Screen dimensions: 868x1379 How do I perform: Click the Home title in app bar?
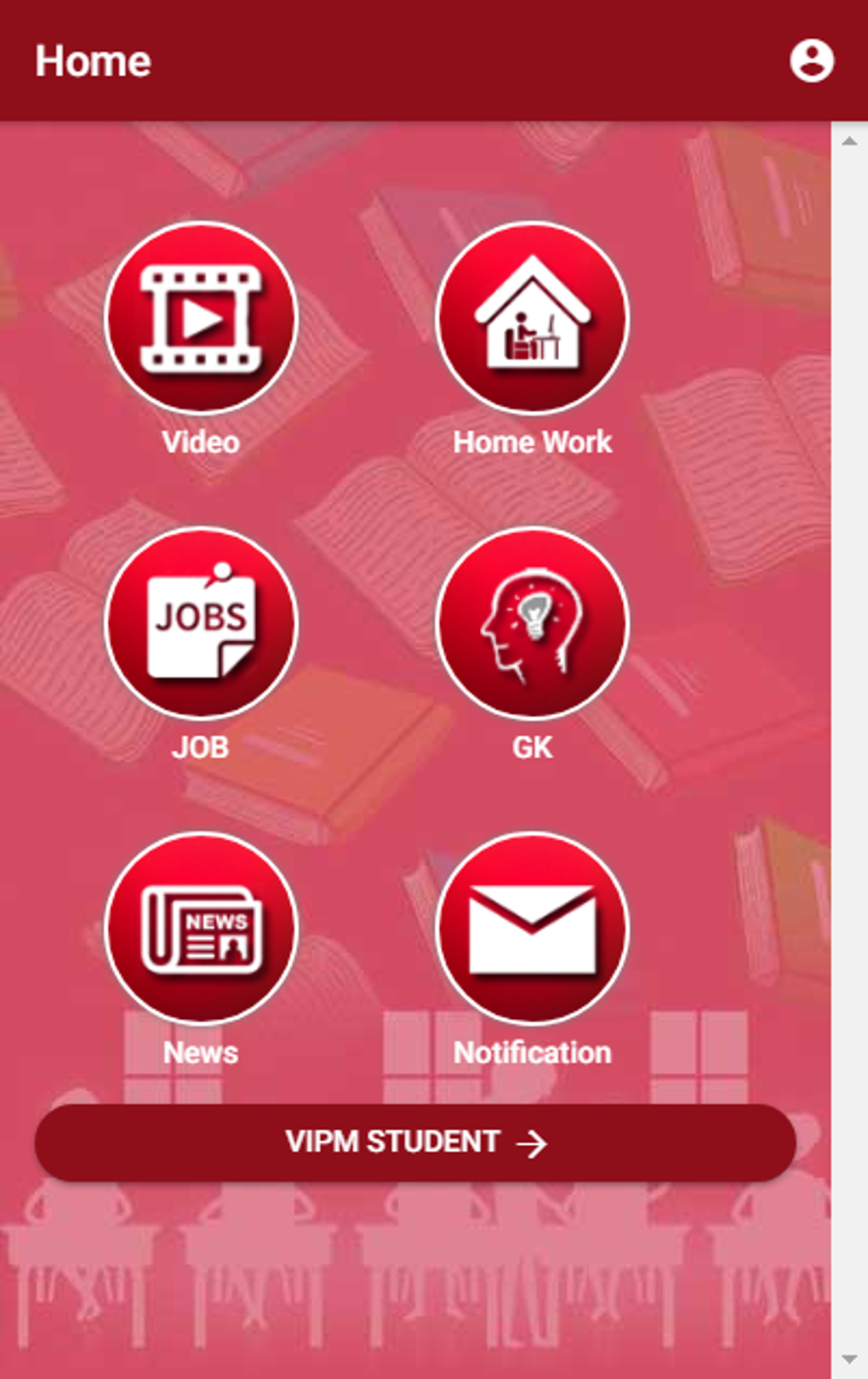93,60
